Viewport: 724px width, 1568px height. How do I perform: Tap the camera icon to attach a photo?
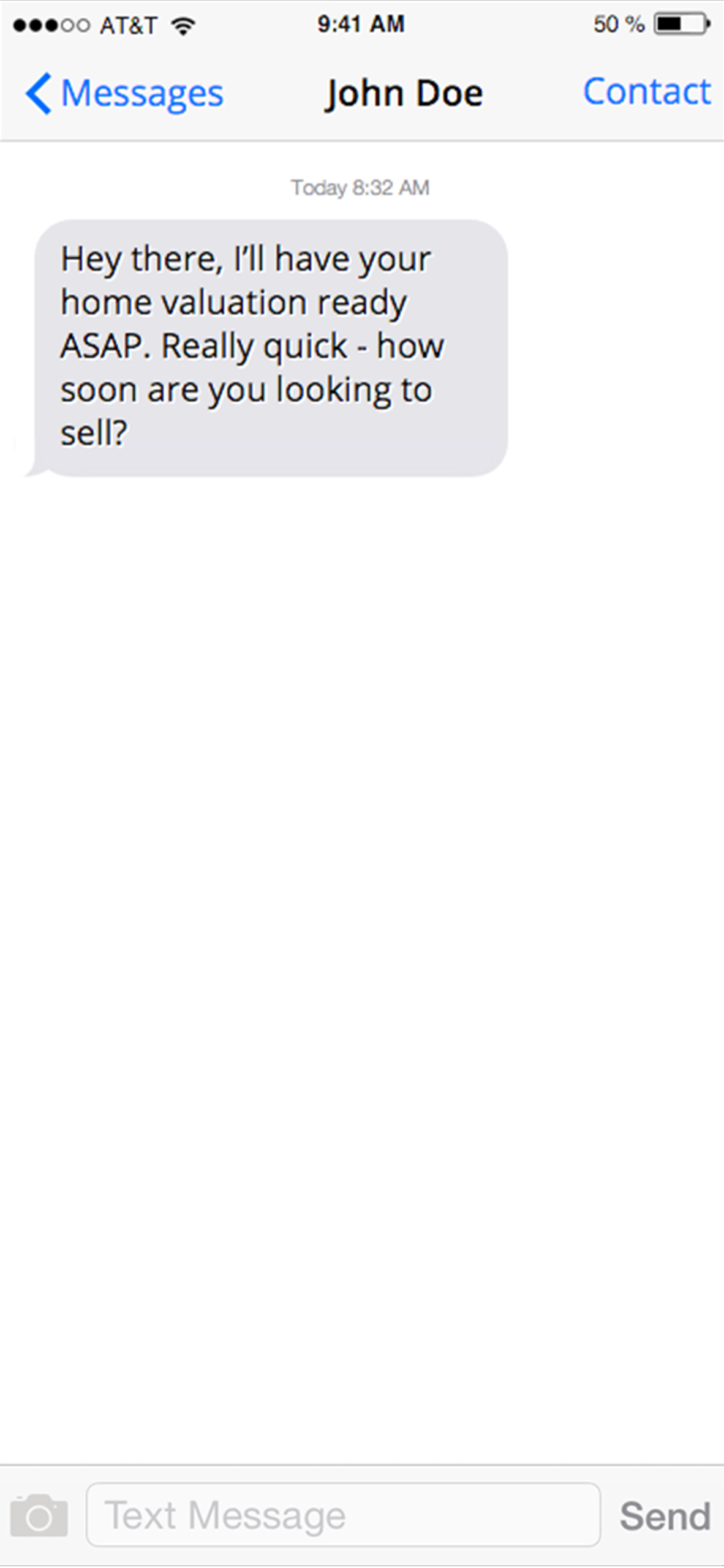(39, 1515)
